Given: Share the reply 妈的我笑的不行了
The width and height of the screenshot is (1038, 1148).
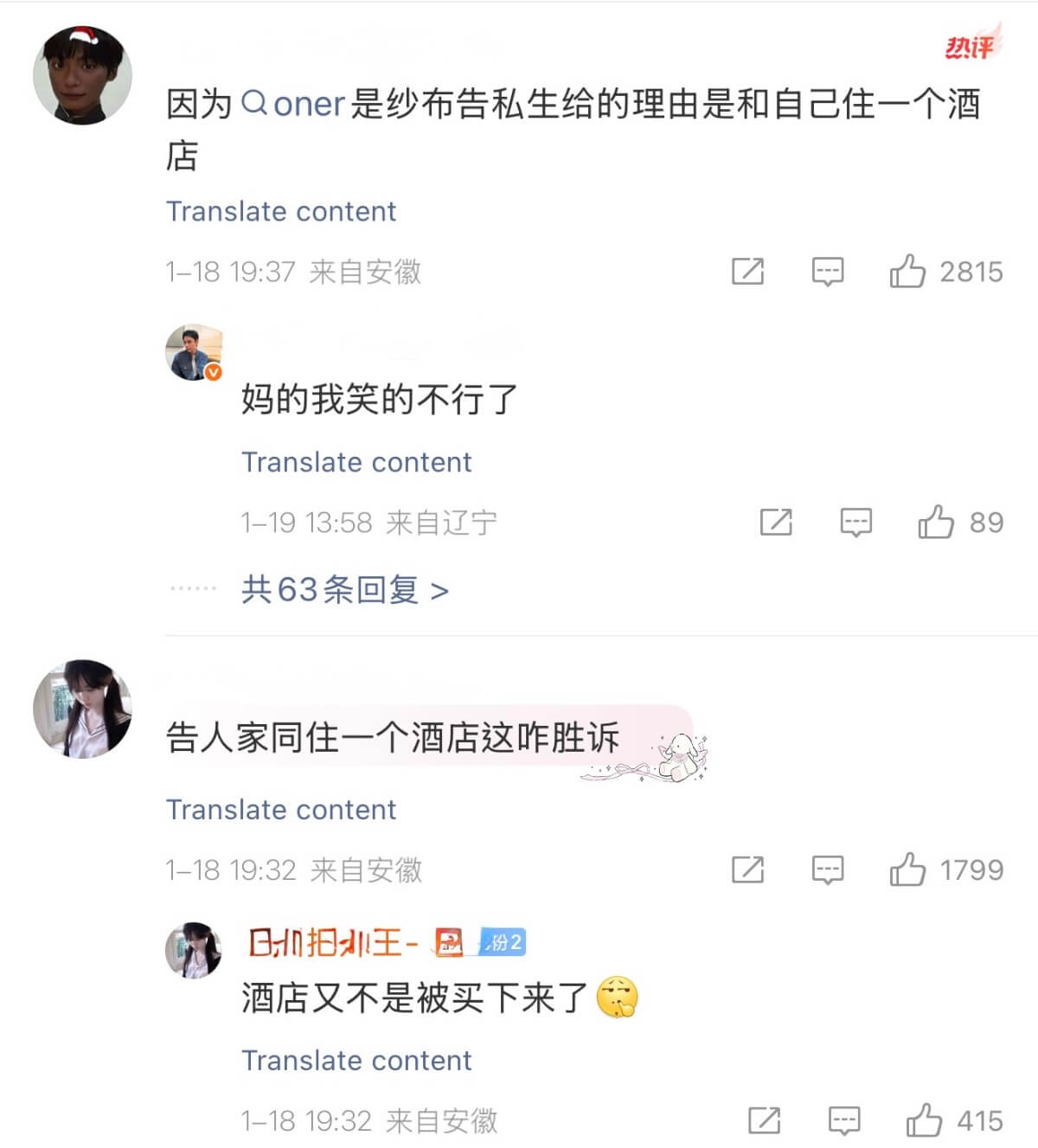Looking at the screenshot, I should (776, 523).
